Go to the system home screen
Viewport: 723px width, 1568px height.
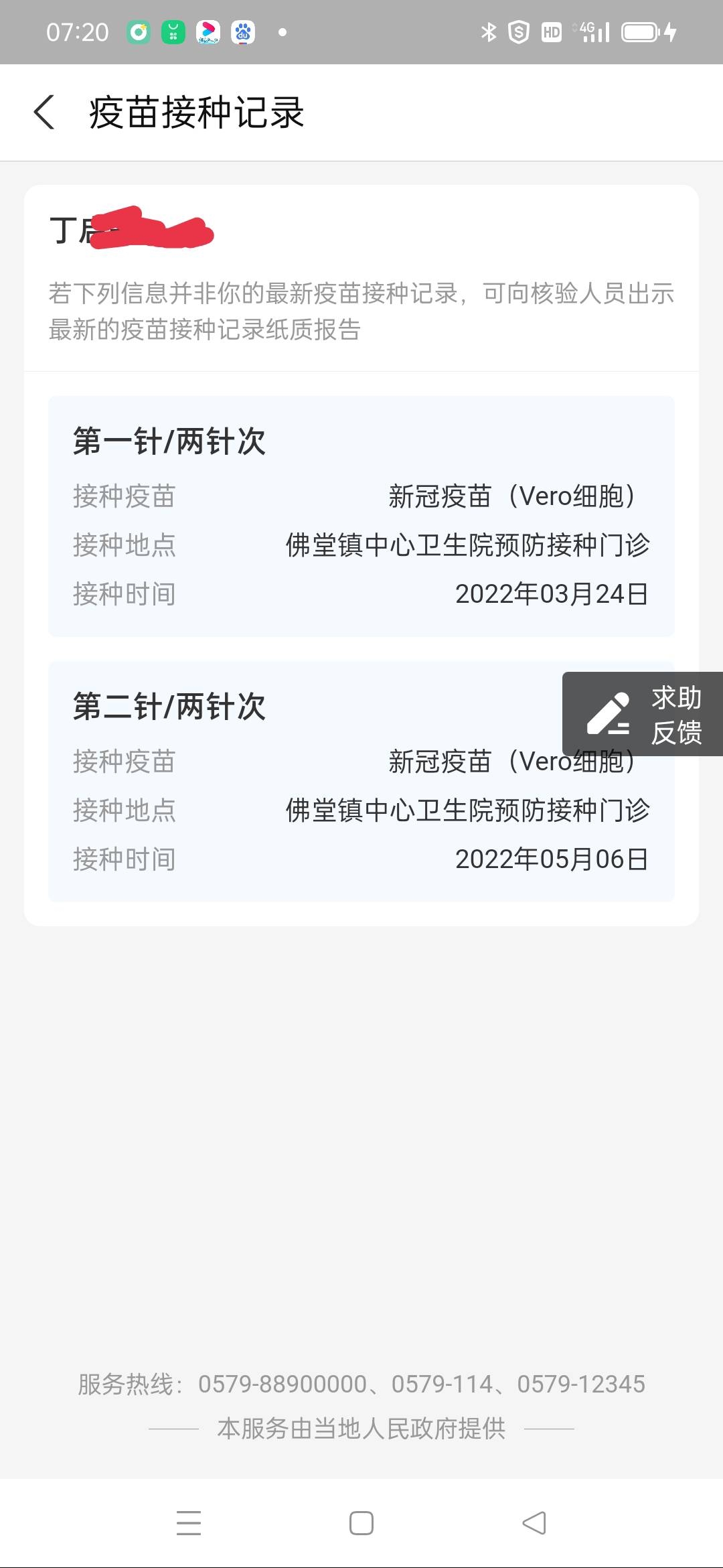pos(361,1523)
